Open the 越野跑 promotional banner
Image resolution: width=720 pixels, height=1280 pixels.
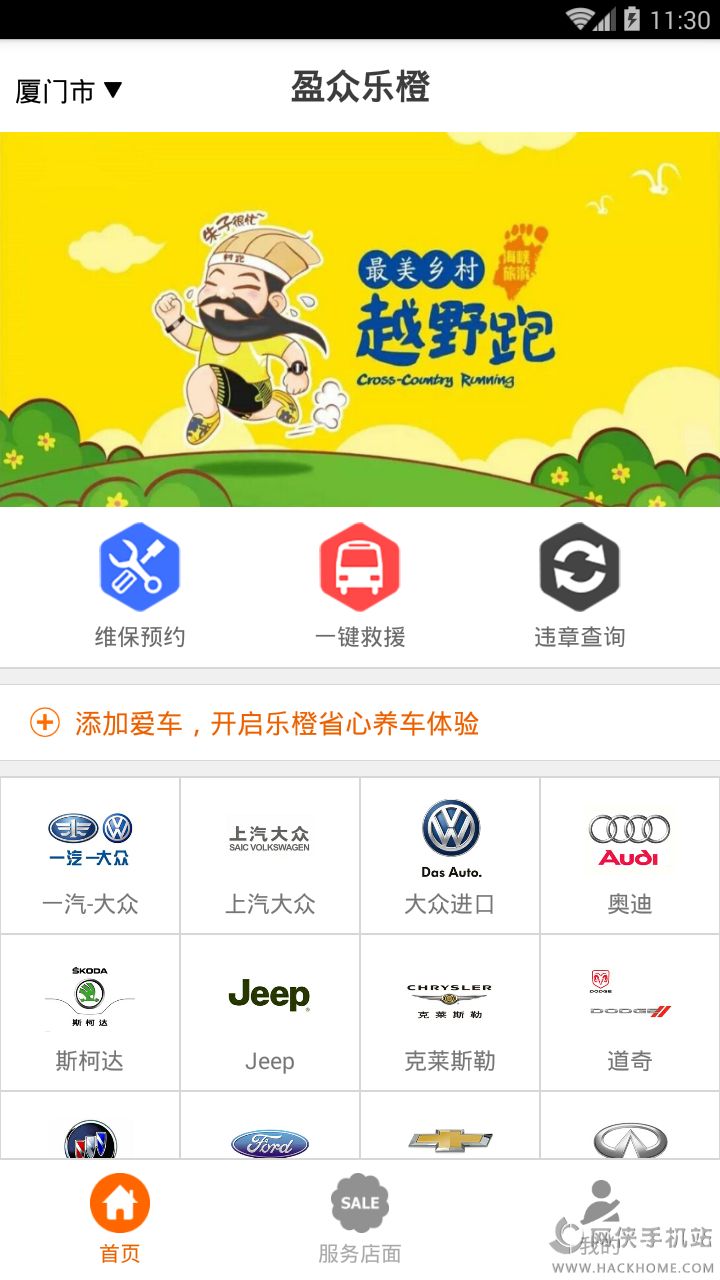point(360,320)
